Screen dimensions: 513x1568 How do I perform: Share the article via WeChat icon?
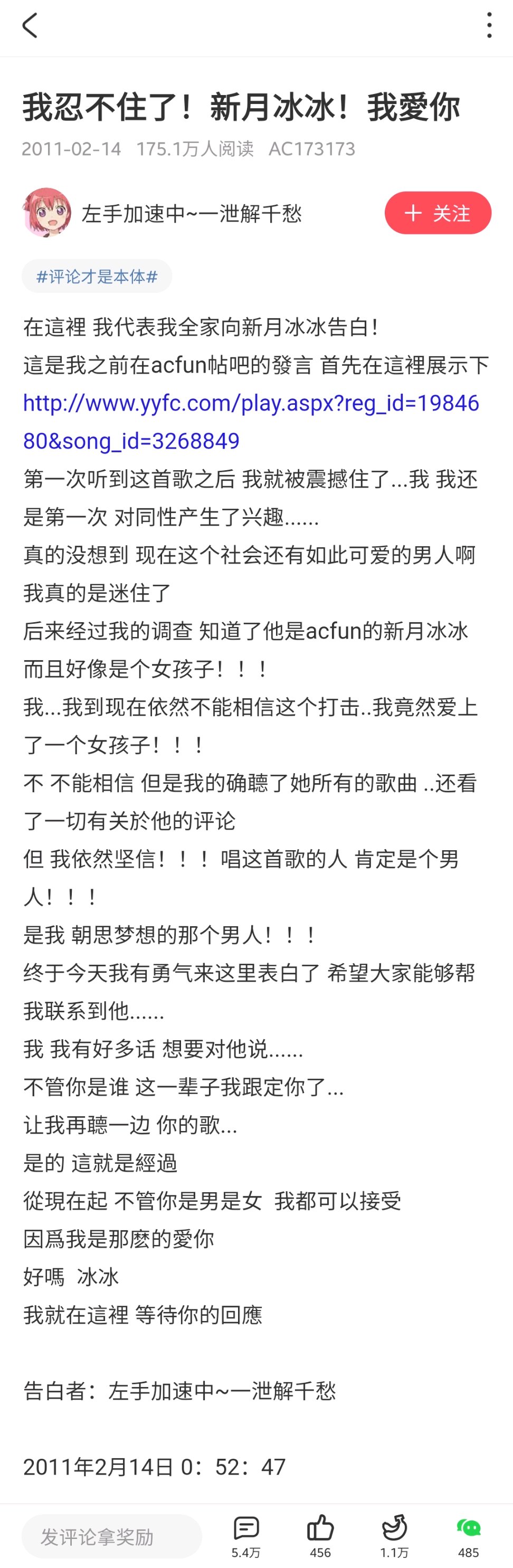(468, 1536)
